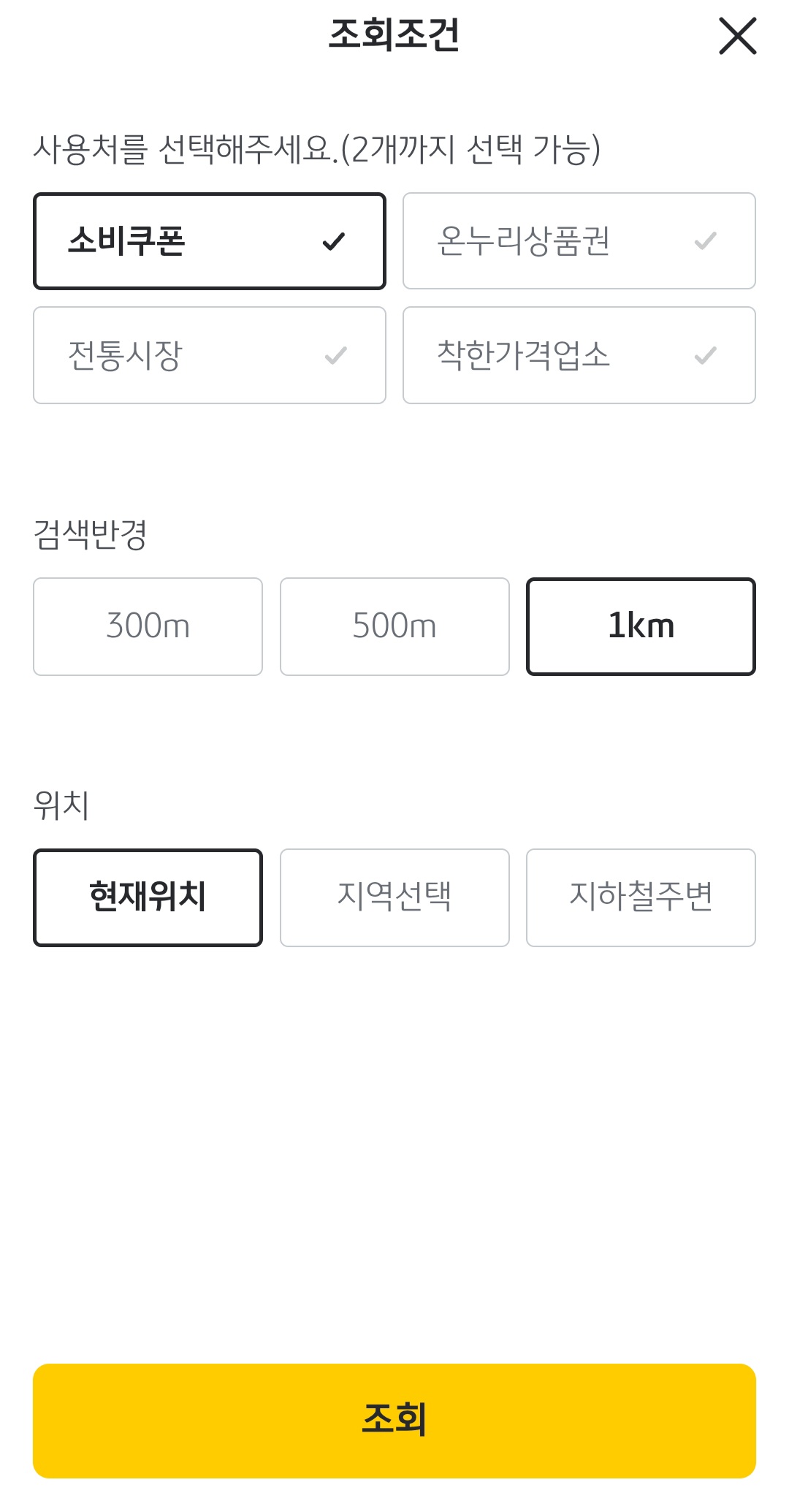
Task: Enable the 전통시장 usage option
Action: point(209,355)
